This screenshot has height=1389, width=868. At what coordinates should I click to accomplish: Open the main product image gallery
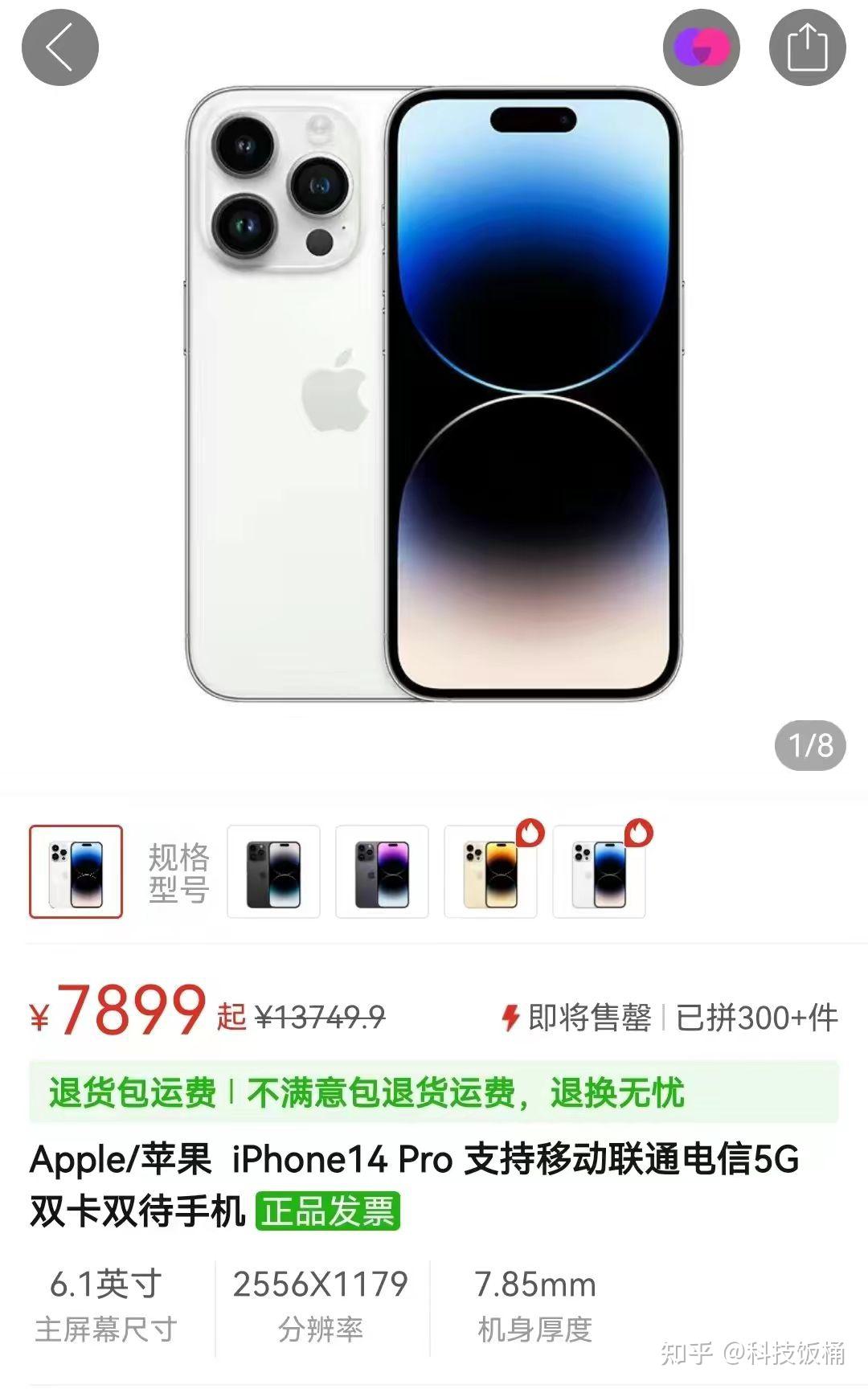click(x=434, y=394)
